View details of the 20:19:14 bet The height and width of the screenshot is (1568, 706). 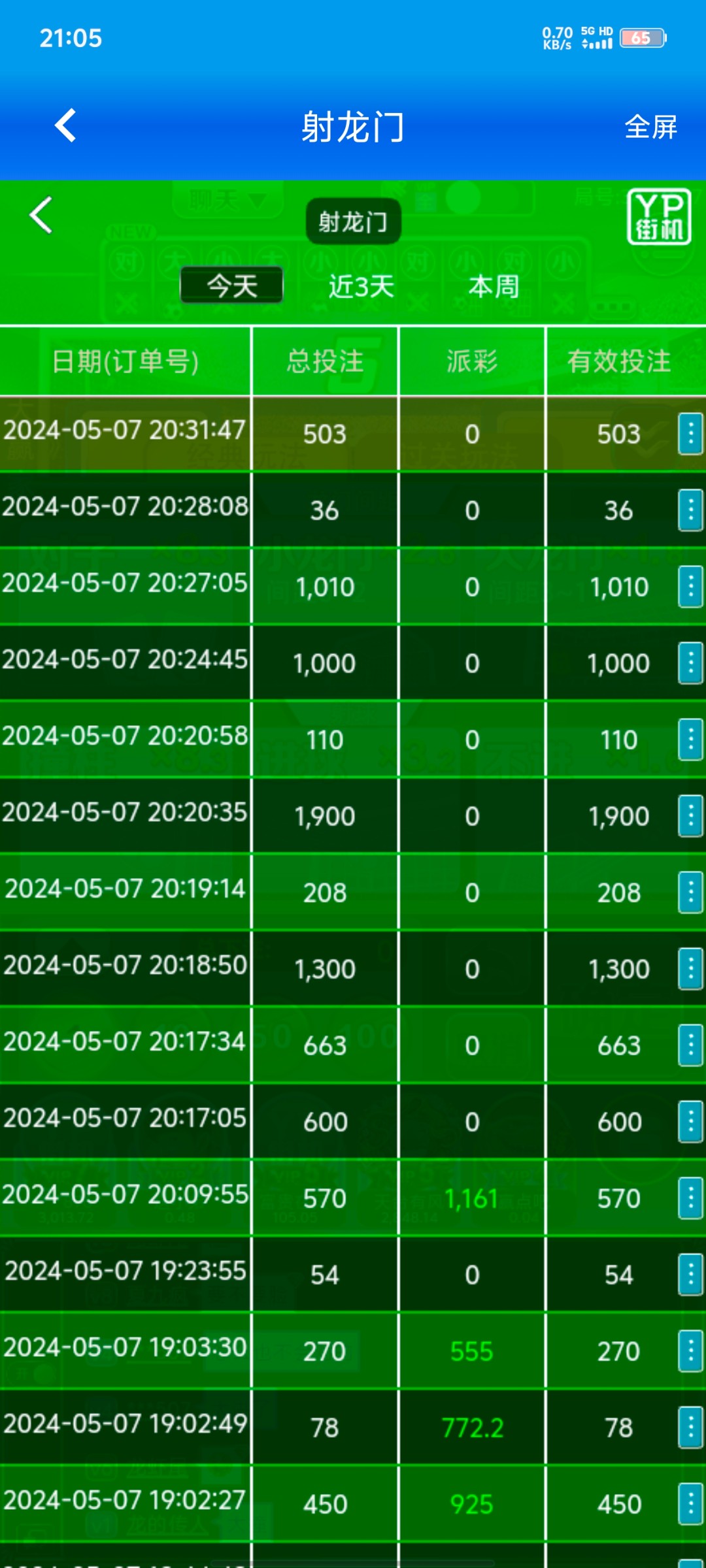tap(690, 892)
